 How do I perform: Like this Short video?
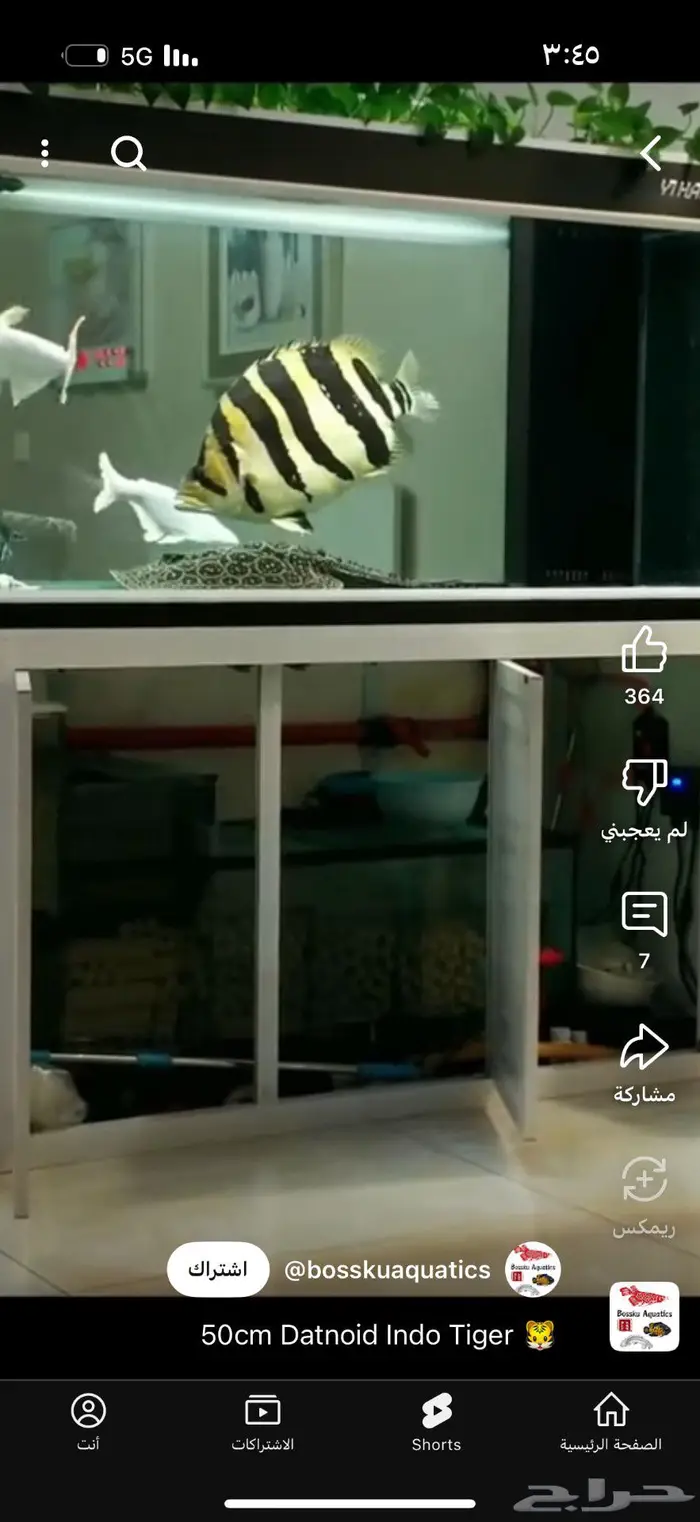point(644,651)
